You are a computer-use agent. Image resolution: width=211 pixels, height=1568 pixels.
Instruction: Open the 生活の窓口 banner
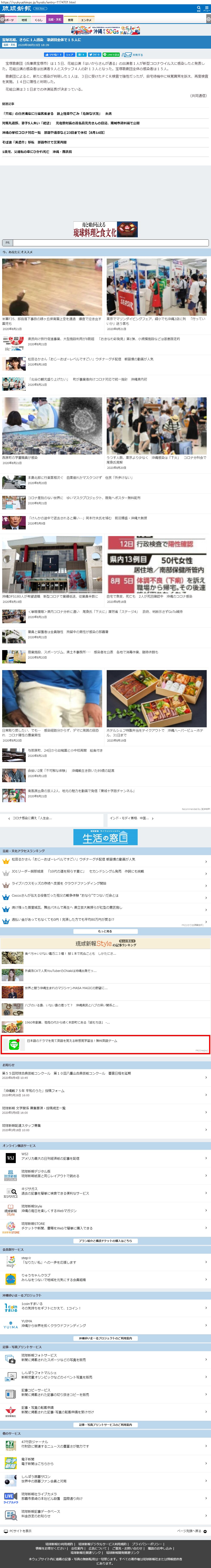pos(105,837)
